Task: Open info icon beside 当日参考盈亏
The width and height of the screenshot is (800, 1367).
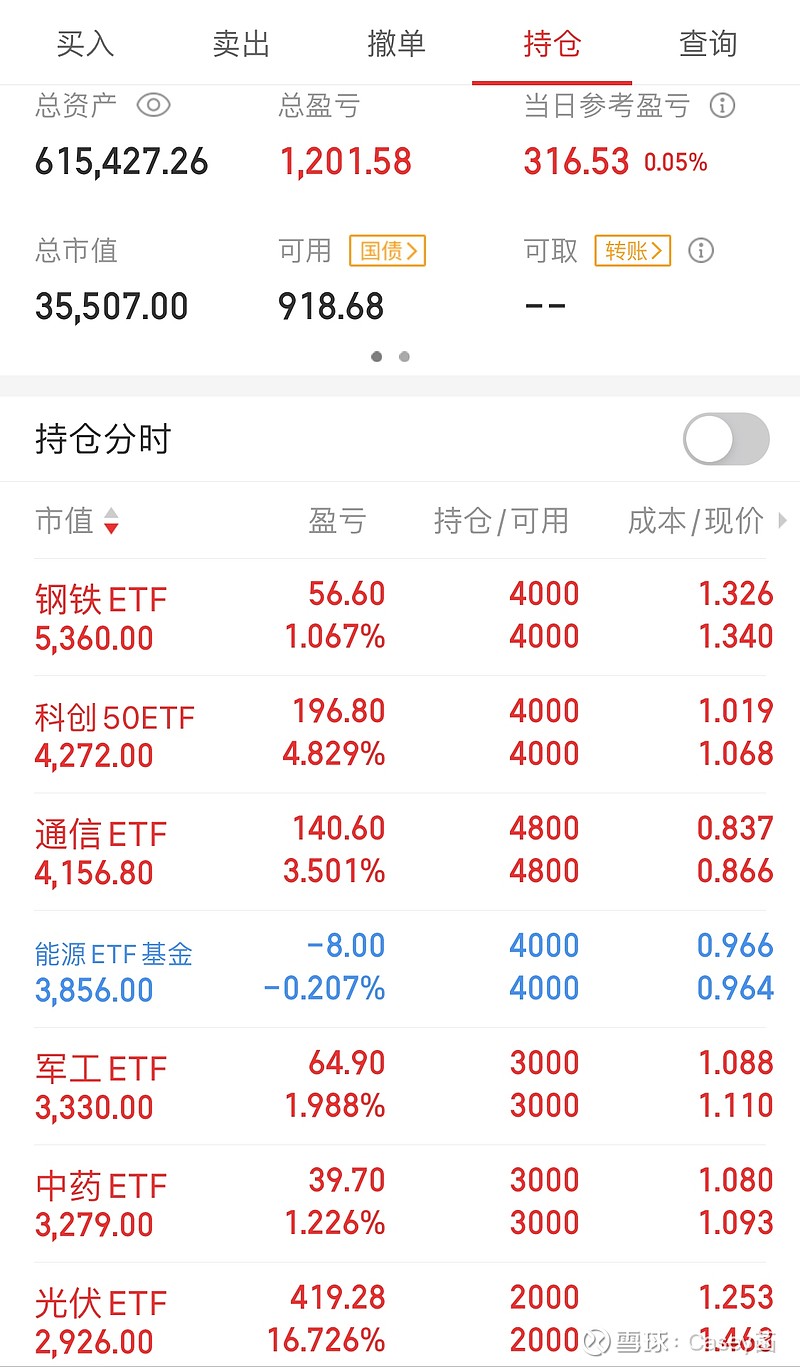Action: click(722, 105)
